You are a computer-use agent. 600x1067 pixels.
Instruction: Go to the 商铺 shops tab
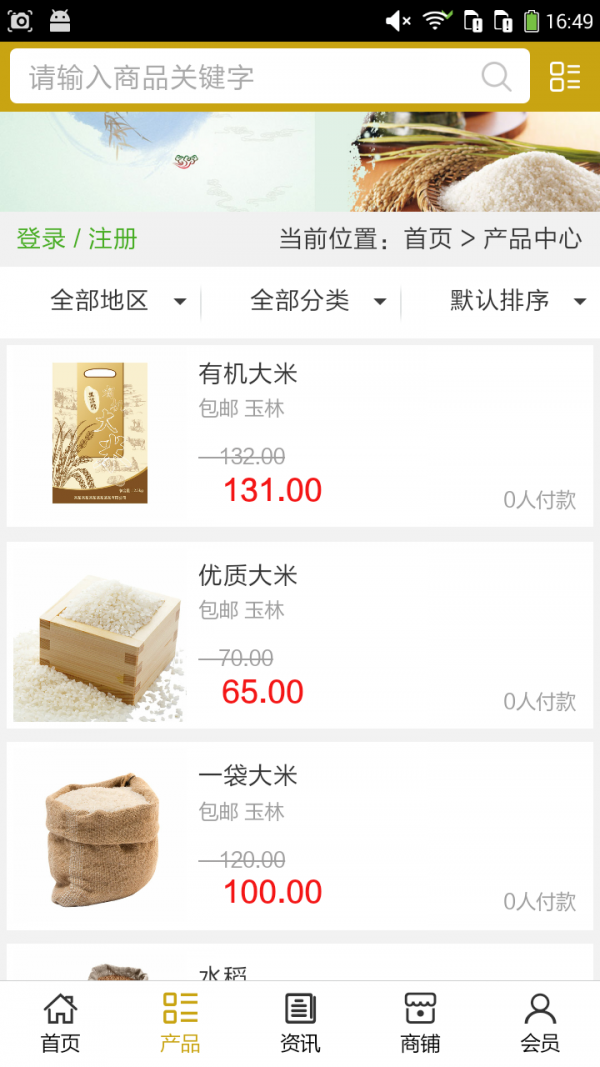pyautogui.click(x=420, y=1023)
